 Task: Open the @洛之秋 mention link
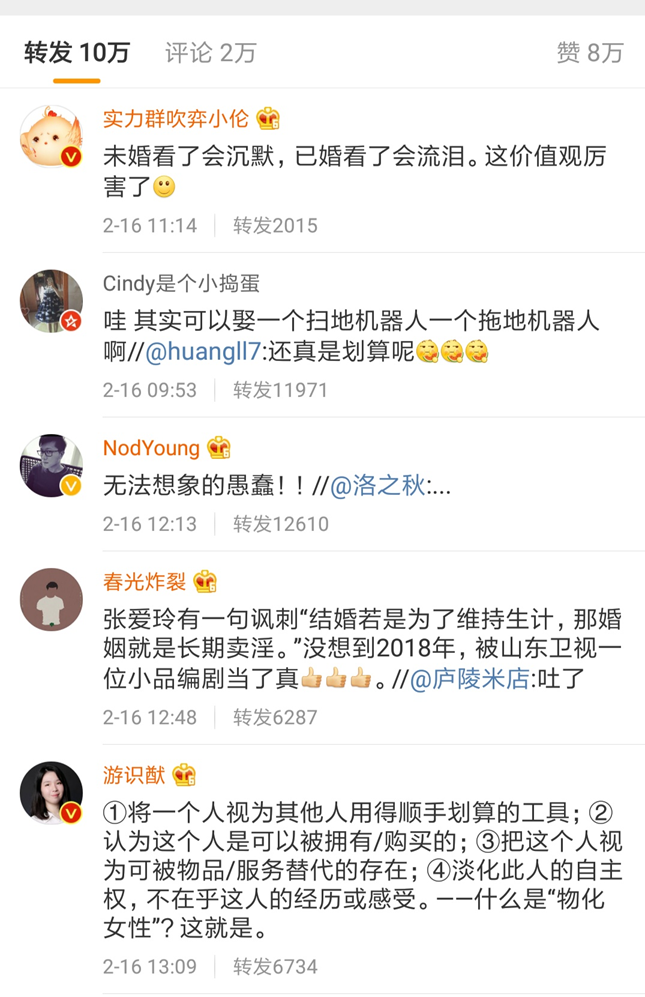(378, 487)
